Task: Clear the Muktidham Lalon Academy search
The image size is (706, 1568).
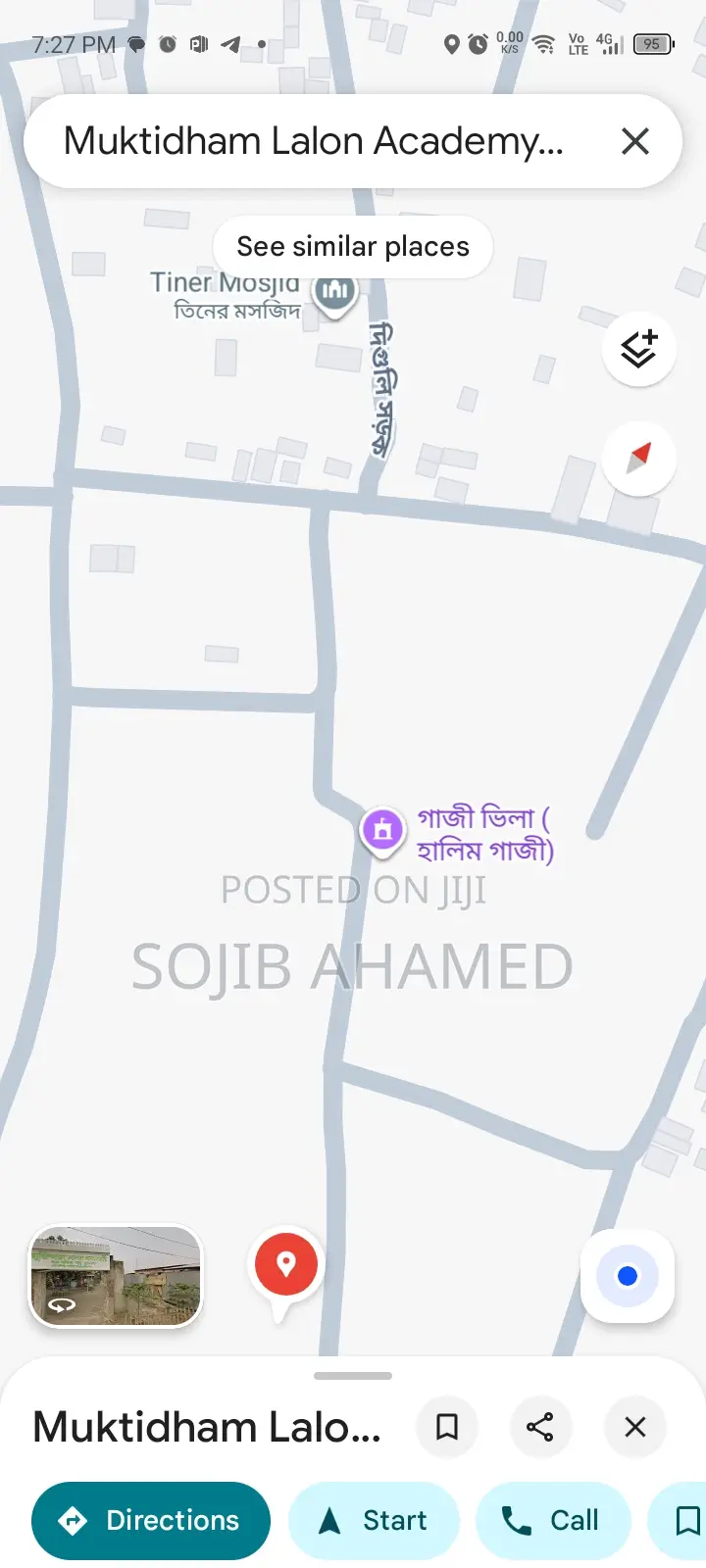Action: coord(635,141)
